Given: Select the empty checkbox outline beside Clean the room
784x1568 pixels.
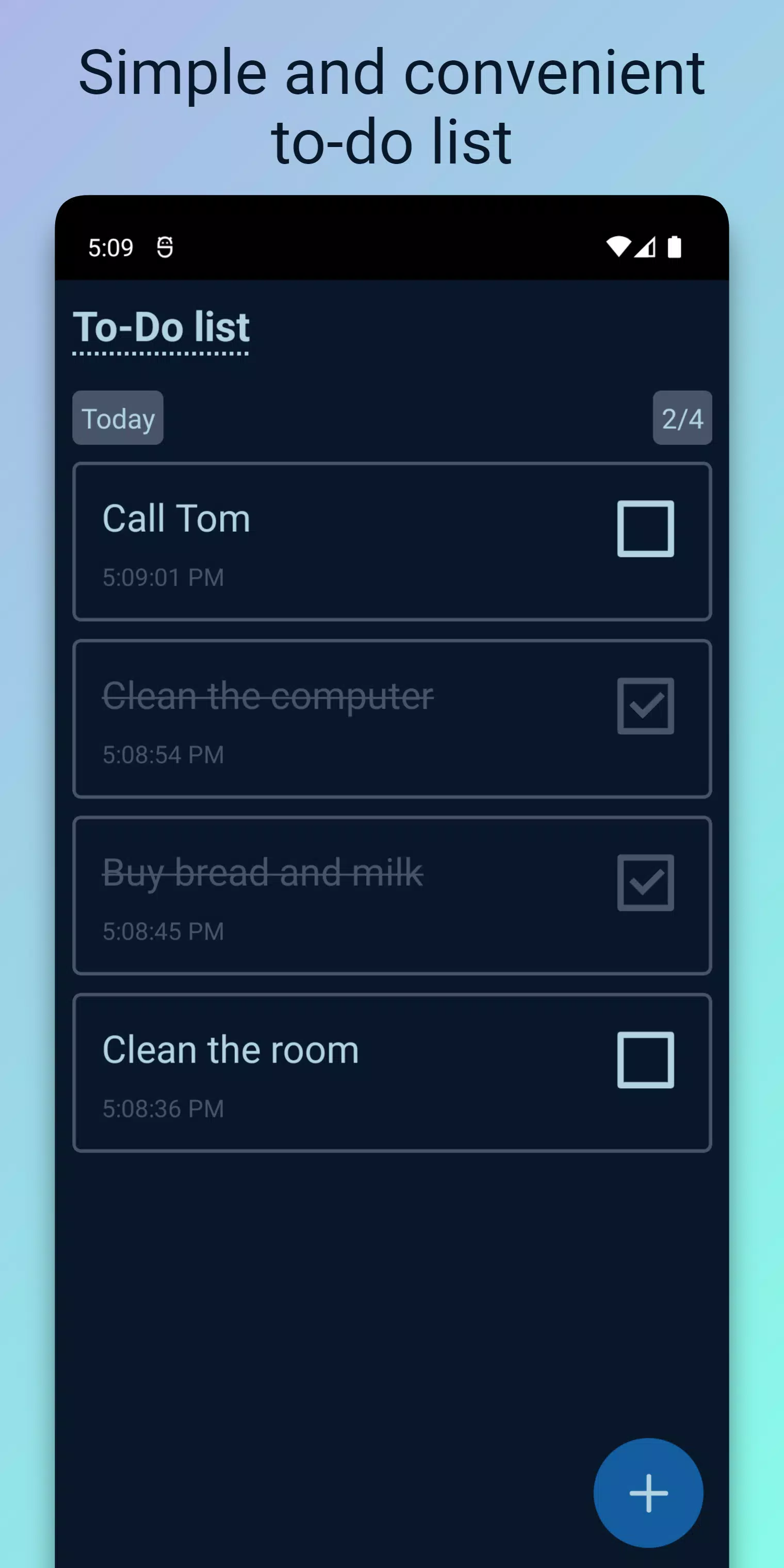Looking at the screenshot, I should click(x=645, y=1059).
